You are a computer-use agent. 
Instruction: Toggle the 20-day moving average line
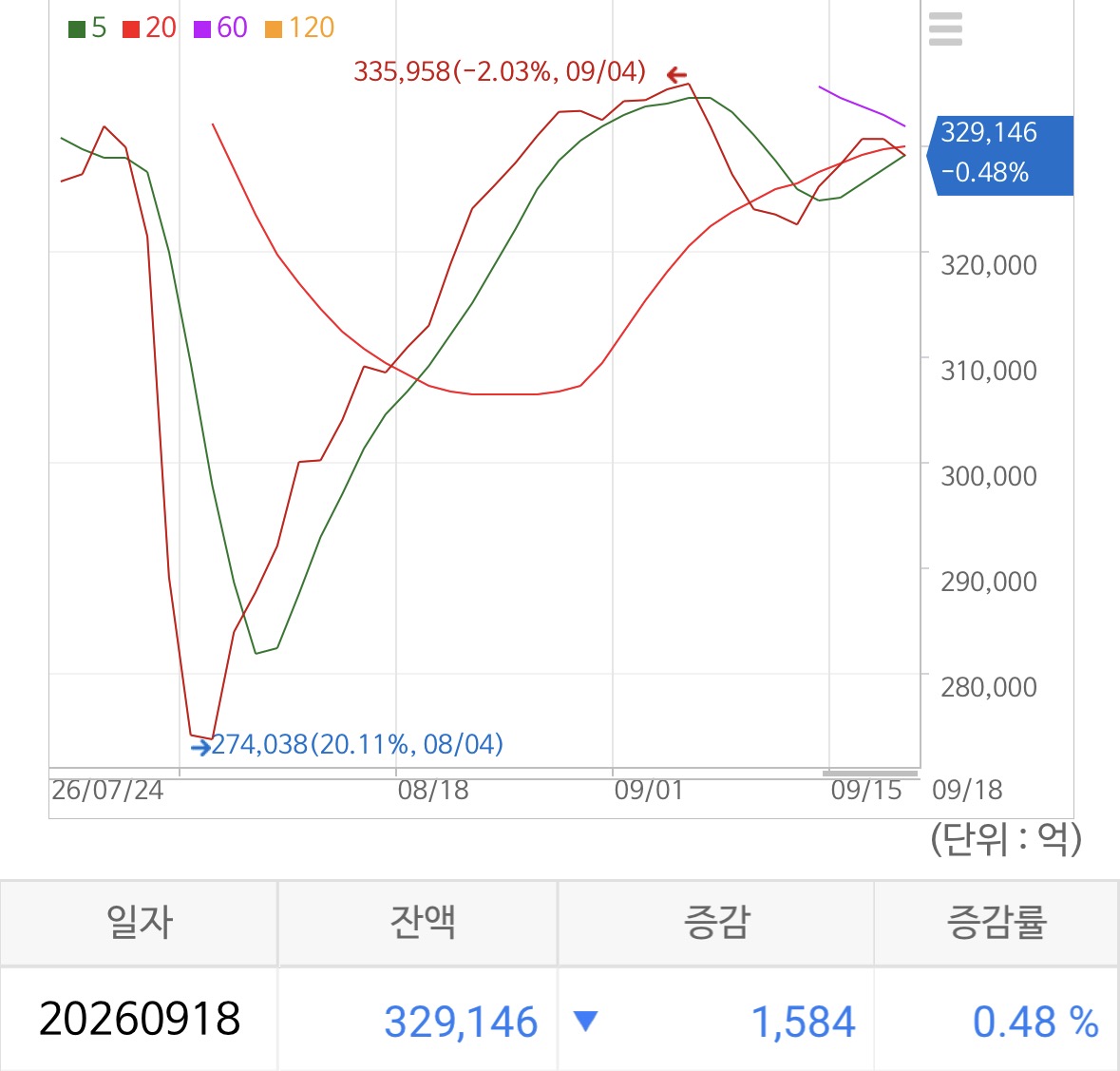click(149, 28)
